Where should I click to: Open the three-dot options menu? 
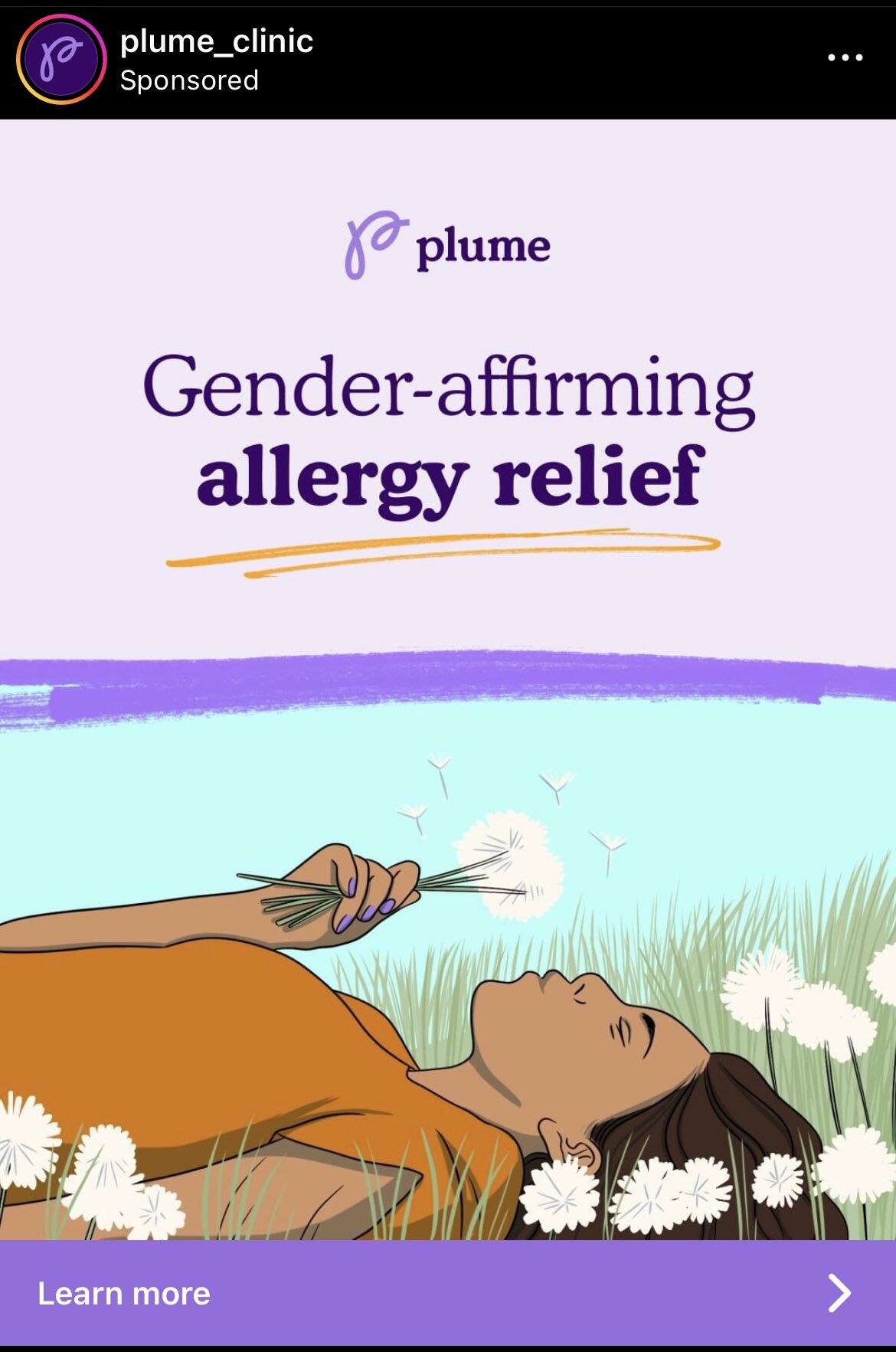pyautogui.click(x=845, y=57)
